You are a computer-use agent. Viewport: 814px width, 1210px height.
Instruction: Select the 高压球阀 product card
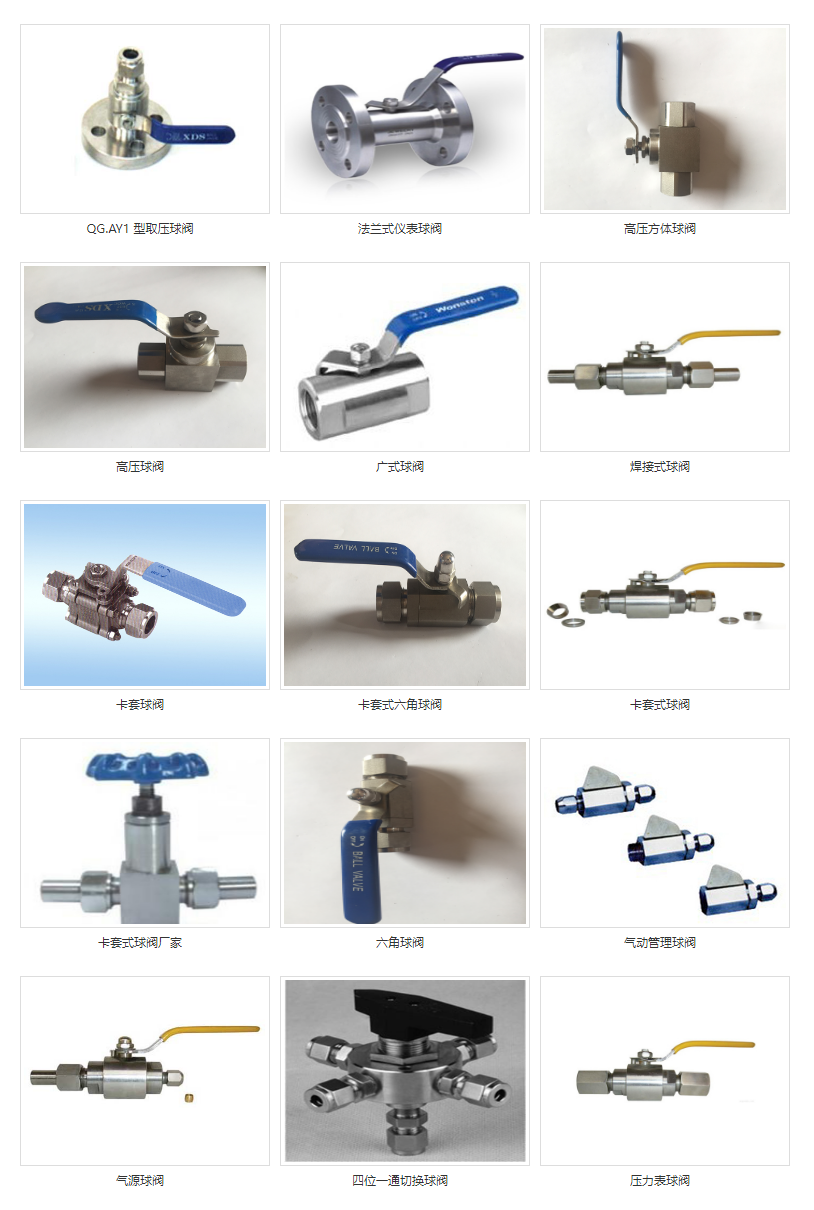tap(145, 357)
